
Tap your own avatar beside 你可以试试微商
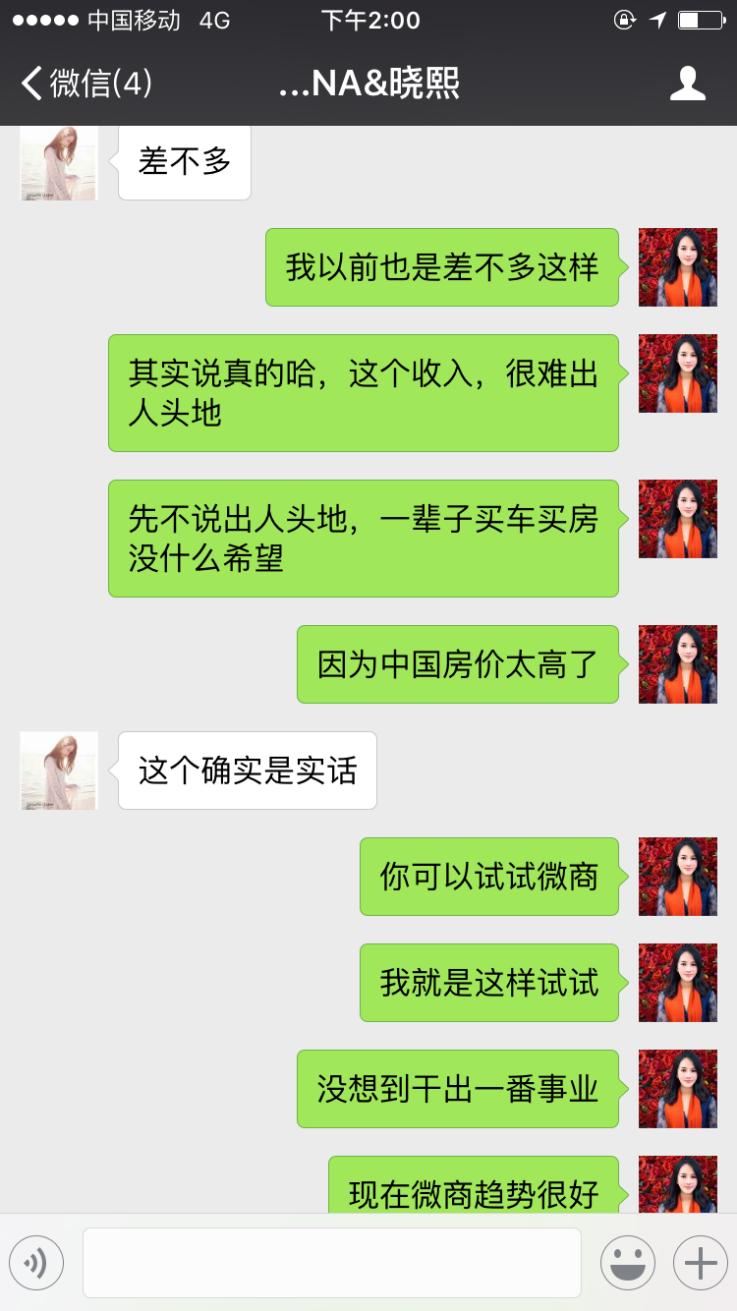[678, 878]
